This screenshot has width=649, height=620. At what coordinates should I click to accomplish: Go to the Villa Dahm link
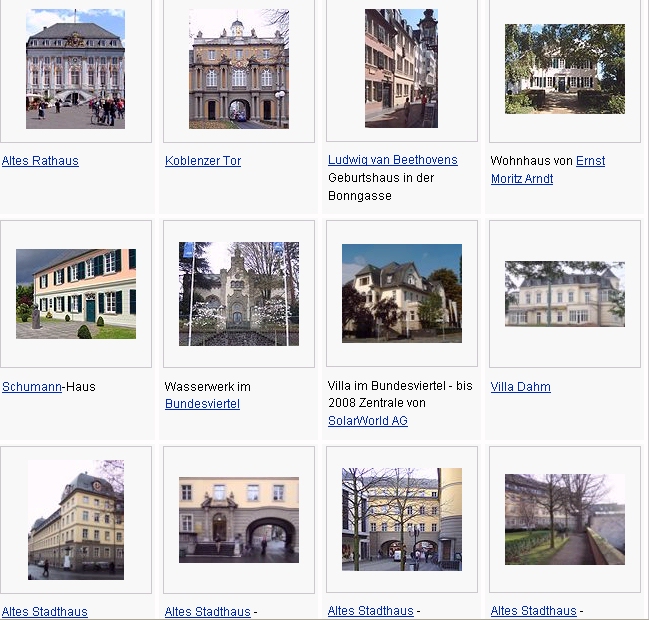520,387
